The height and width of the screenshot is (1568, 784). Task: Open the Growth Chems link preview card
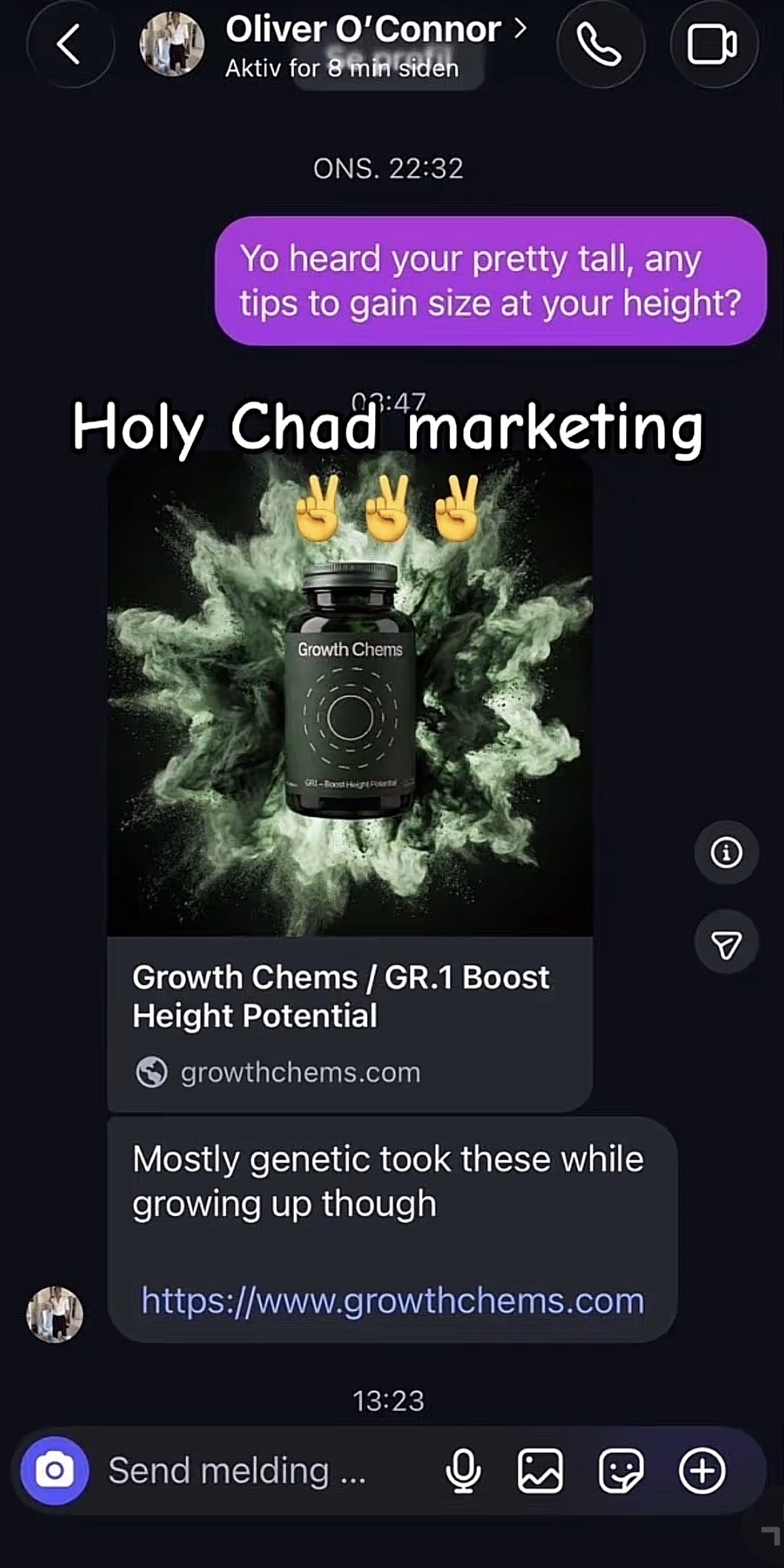tap(349, 1022)
